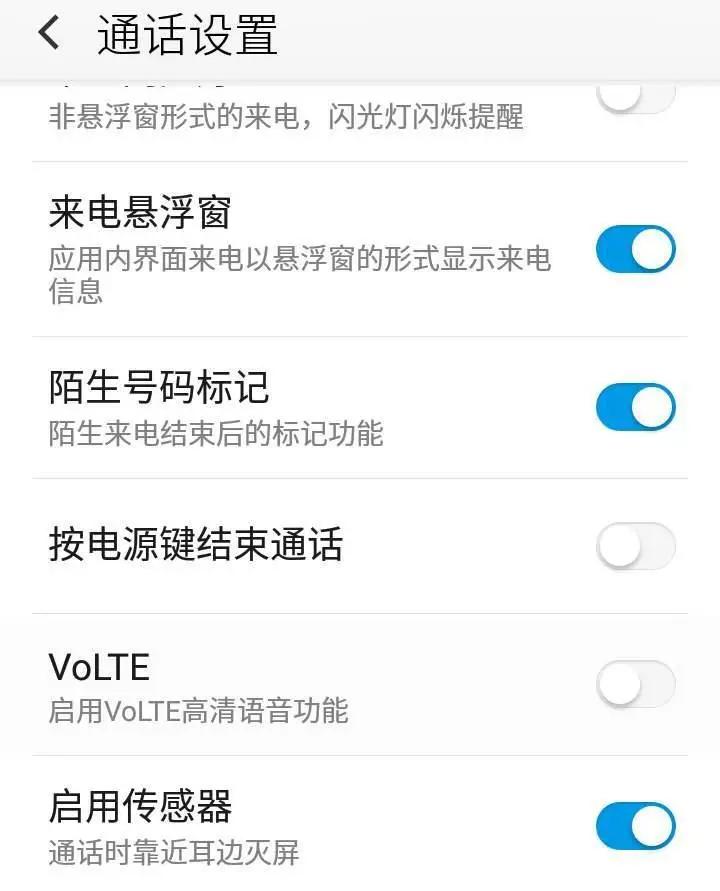Open the 陌生号码标记 list item
This screenshot has width=720, height=891.
tap(300, 405)
